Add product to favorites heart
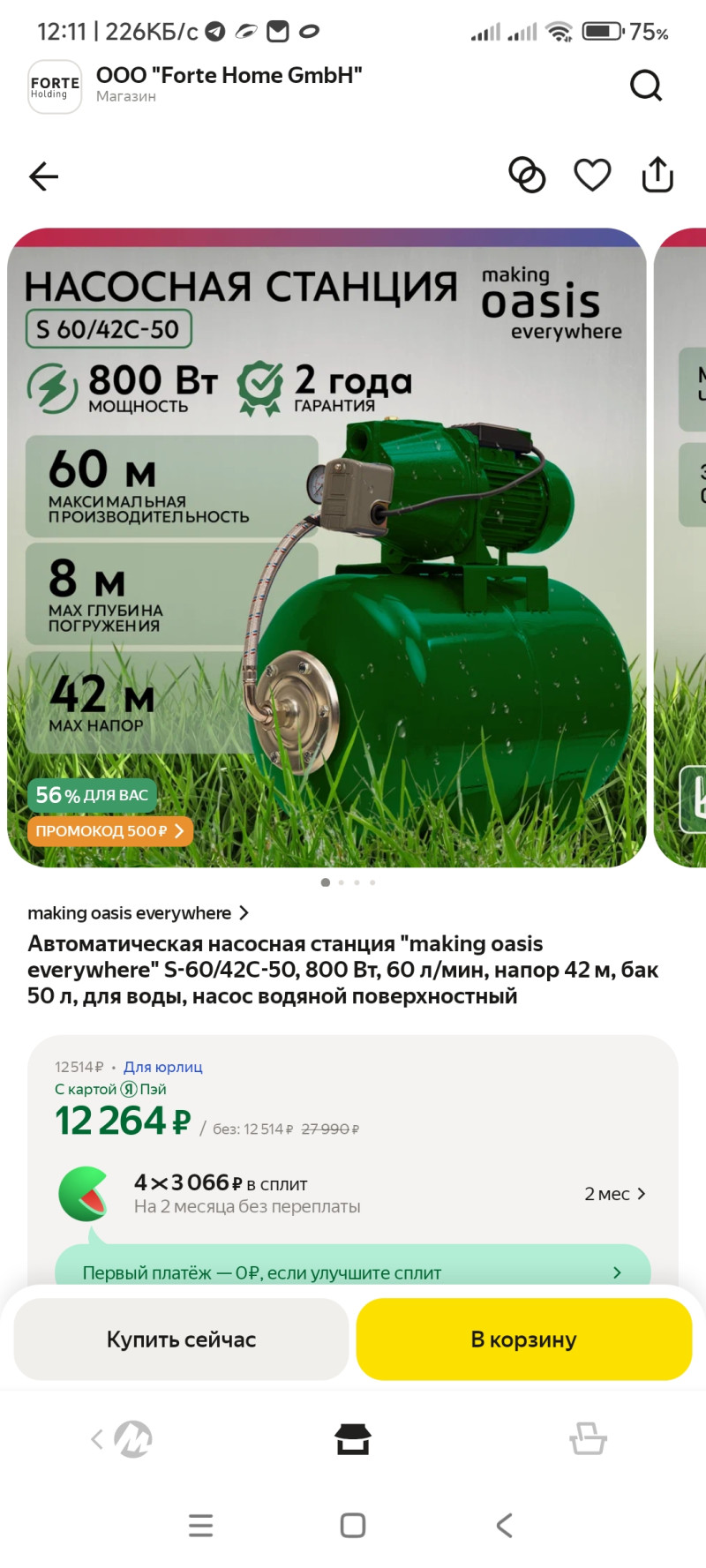 [x=592, y=175]
